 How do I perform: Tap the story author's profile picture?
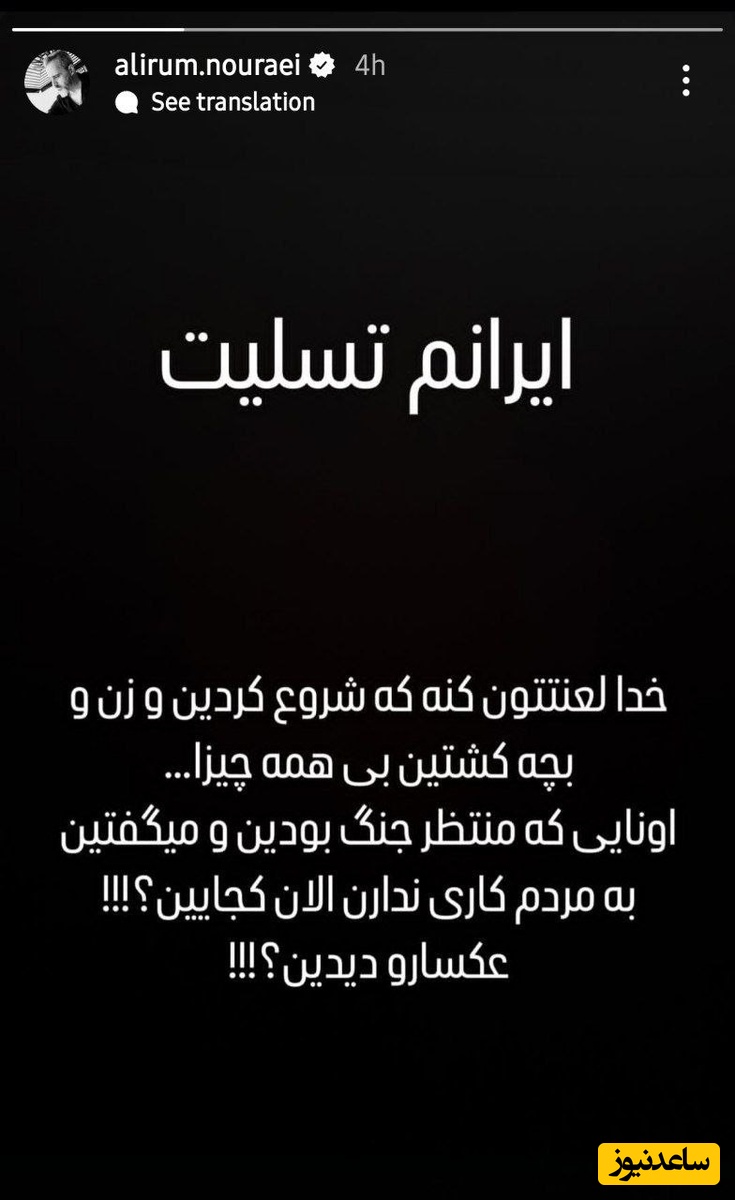tap(58, 82)
